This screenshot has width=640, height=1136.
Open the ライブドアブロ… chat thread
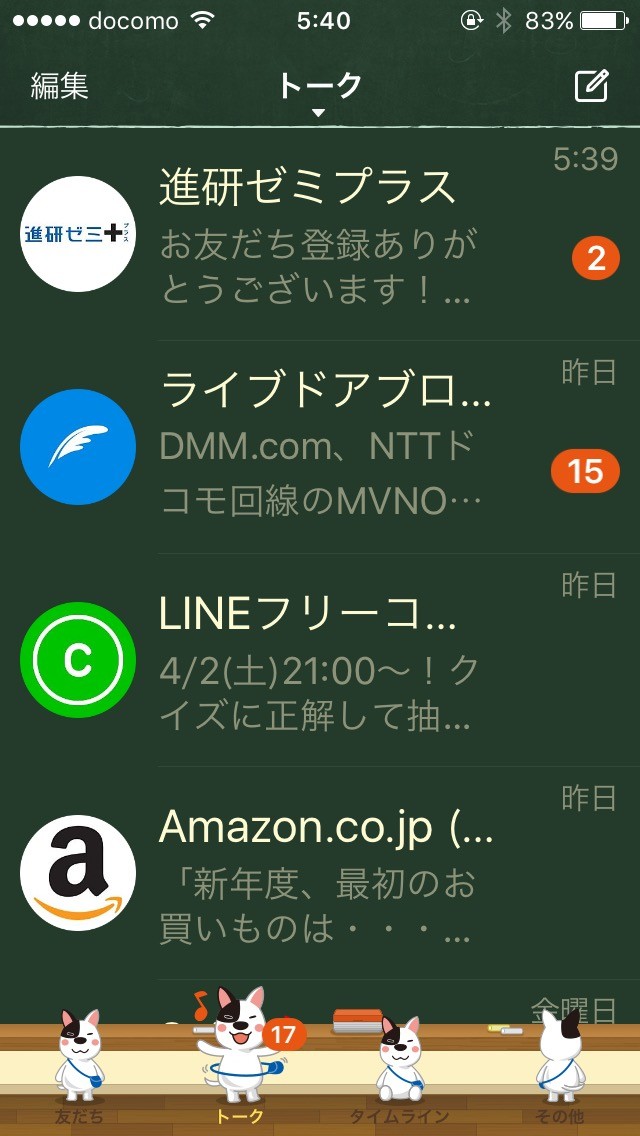(320, 447)
